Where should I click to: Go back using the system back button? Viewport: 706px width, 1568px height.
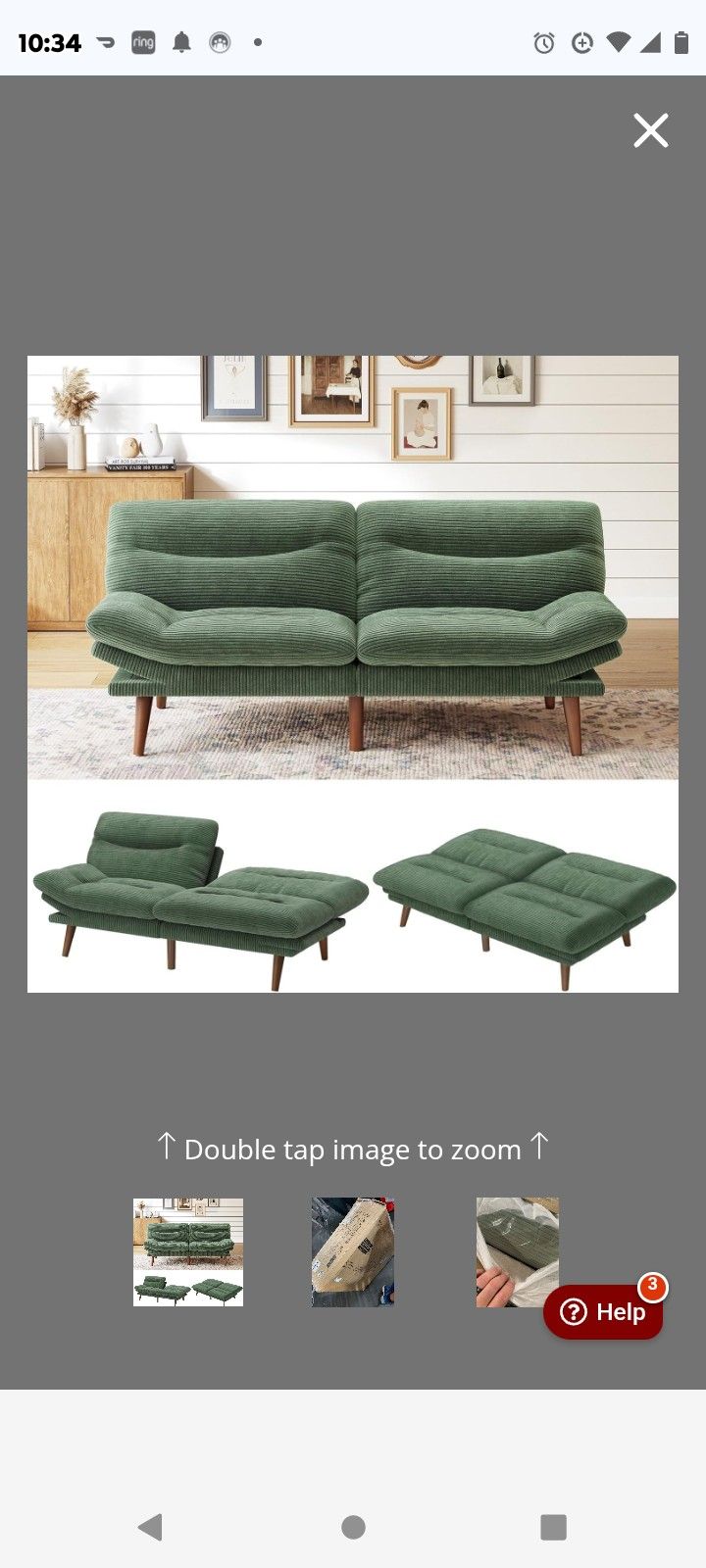150,1526
